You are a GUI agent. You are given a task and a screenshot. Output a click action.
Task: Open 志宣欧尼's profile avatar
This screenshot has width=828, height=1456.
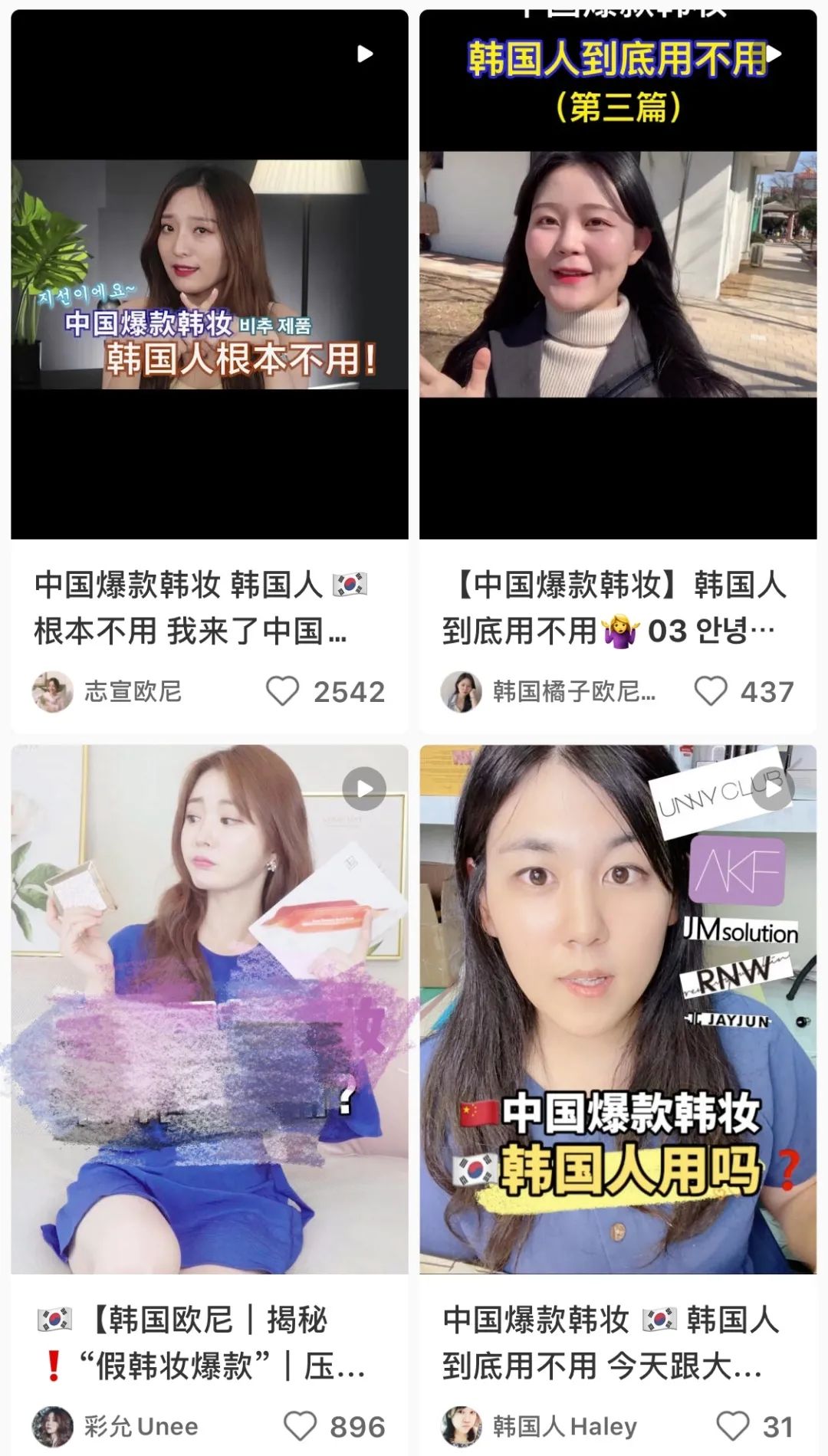pos(54,692)
